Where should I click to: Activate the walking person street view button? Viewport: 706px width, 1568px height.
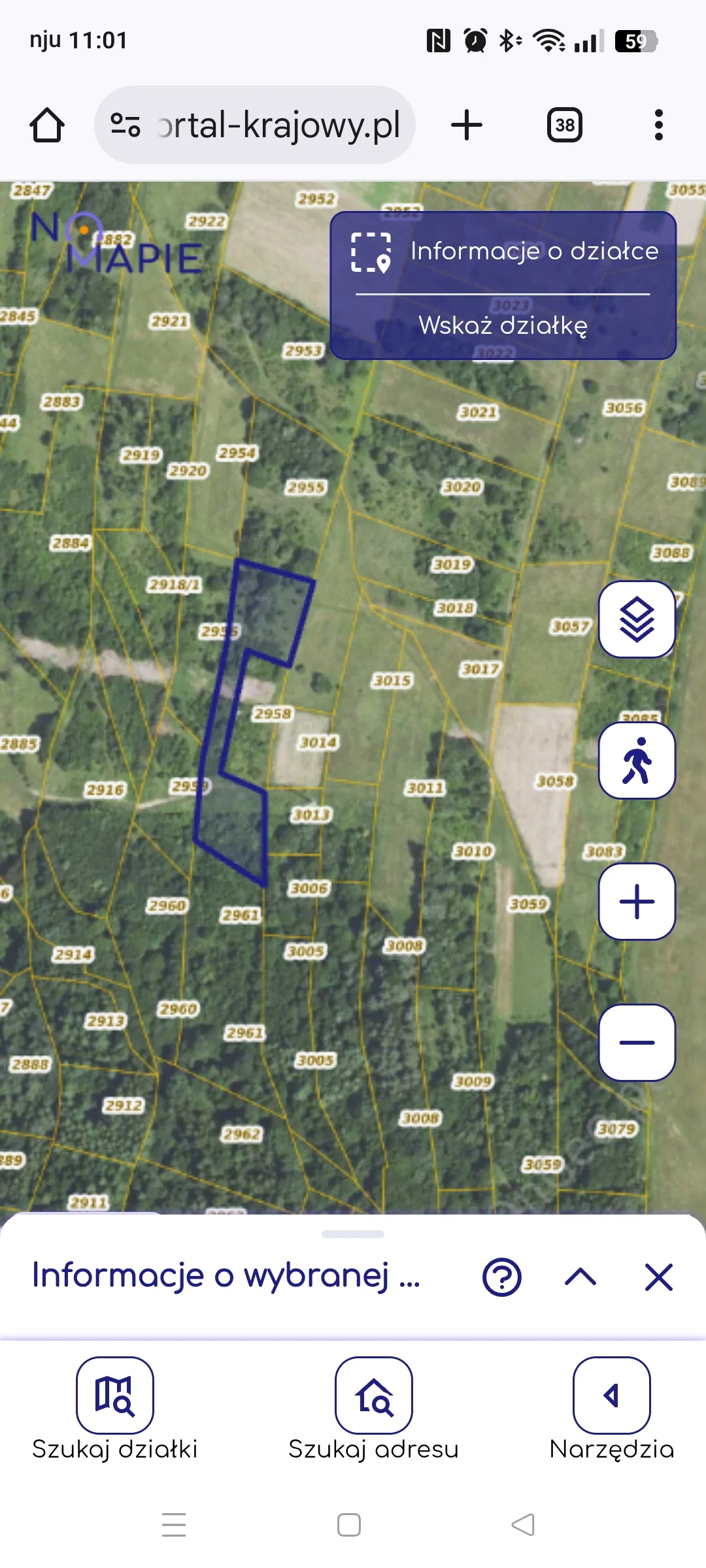point(637,760)
